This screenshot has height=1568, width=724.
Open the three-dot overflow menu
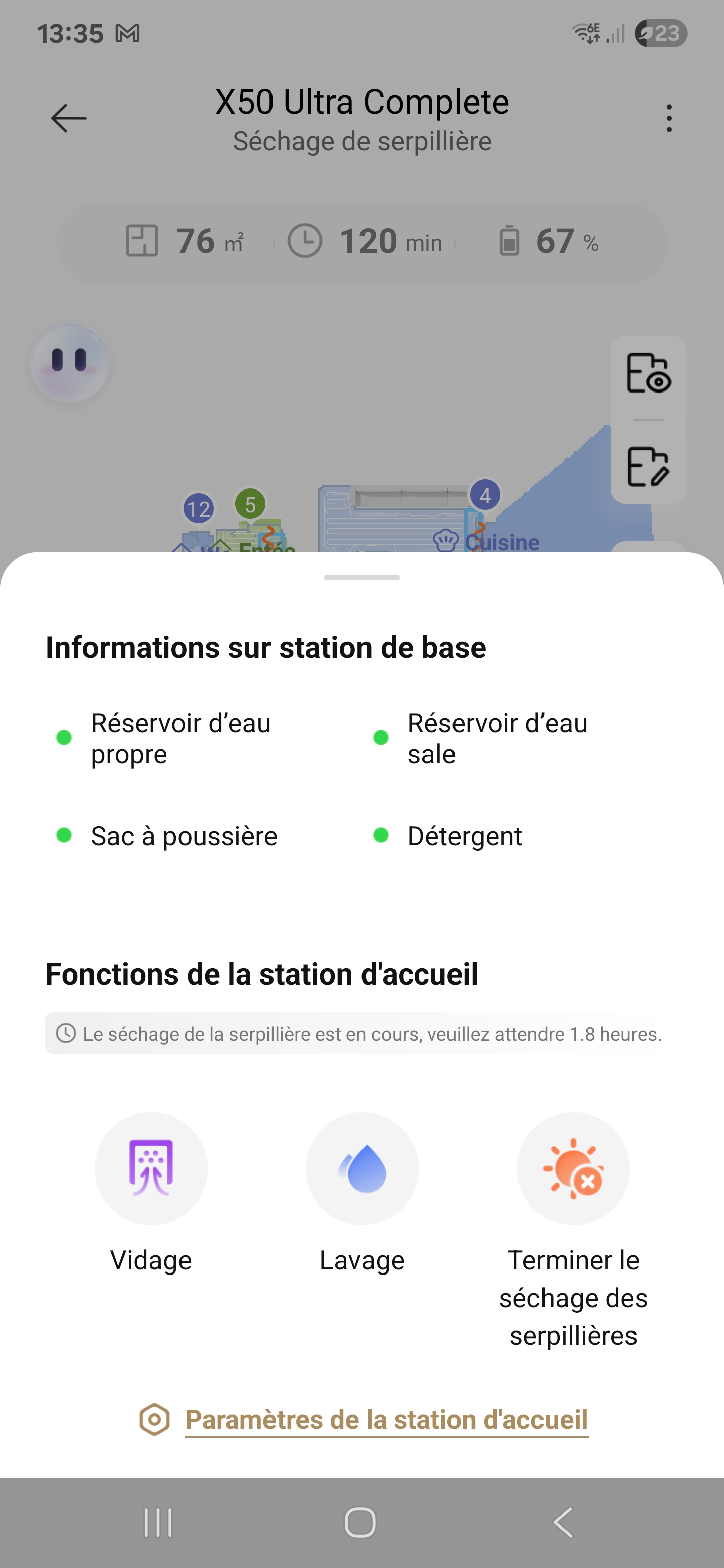pyautogui.click(x=669, y=118)
